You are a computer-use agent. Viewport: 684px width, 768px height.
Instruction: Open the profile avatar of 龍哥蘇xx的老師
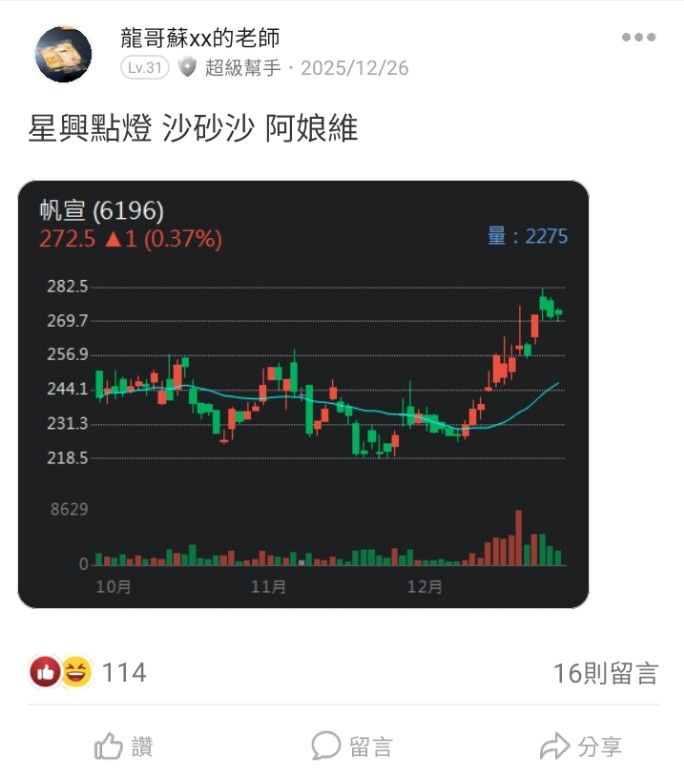[x=63, y=54]
